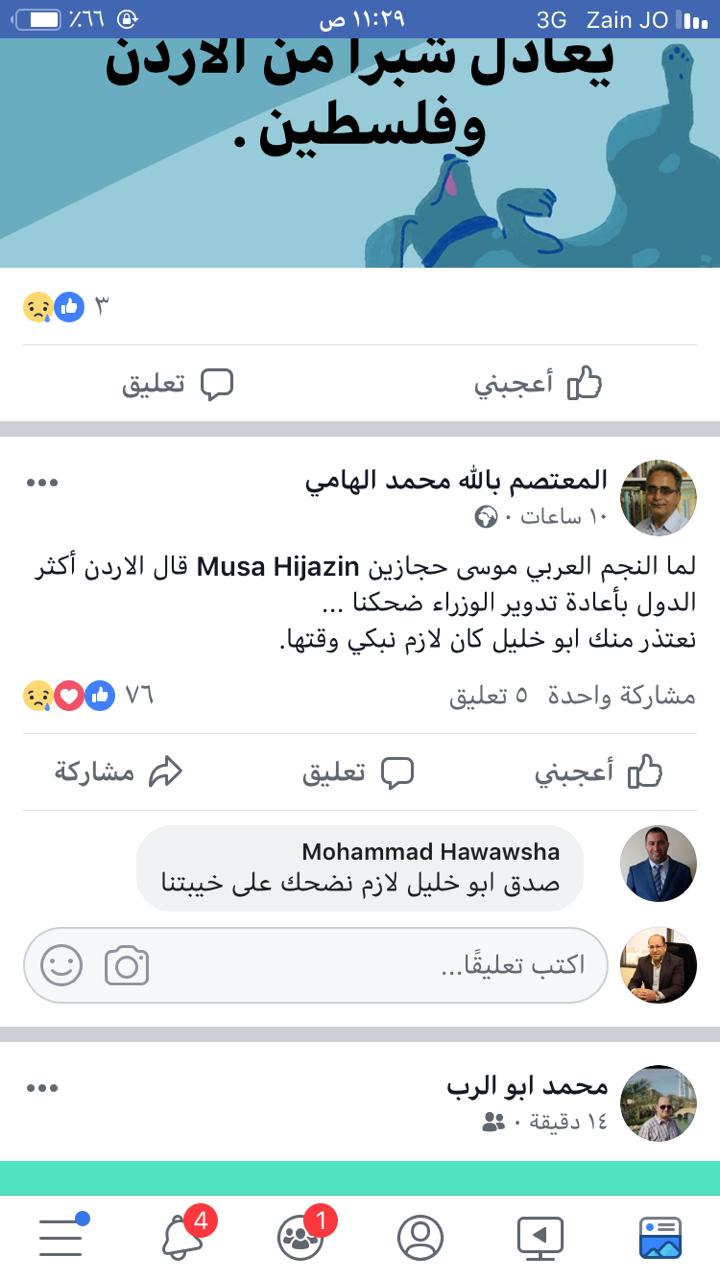Attach a photo with the camera icon
The image size is (720, 1280).
[x=127, y=966]
